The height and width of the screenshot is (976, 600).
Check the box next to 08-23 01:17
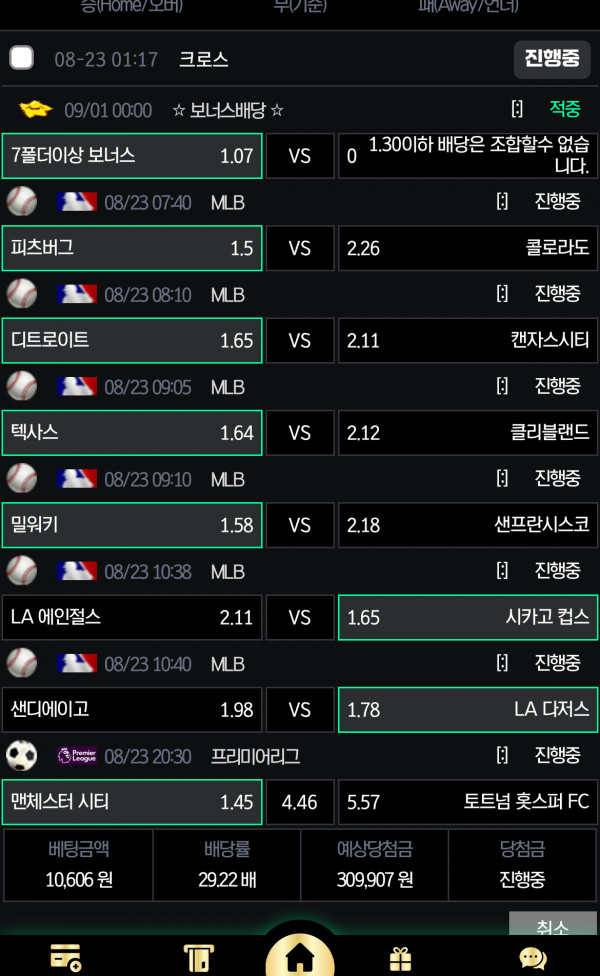click(22, 58)
